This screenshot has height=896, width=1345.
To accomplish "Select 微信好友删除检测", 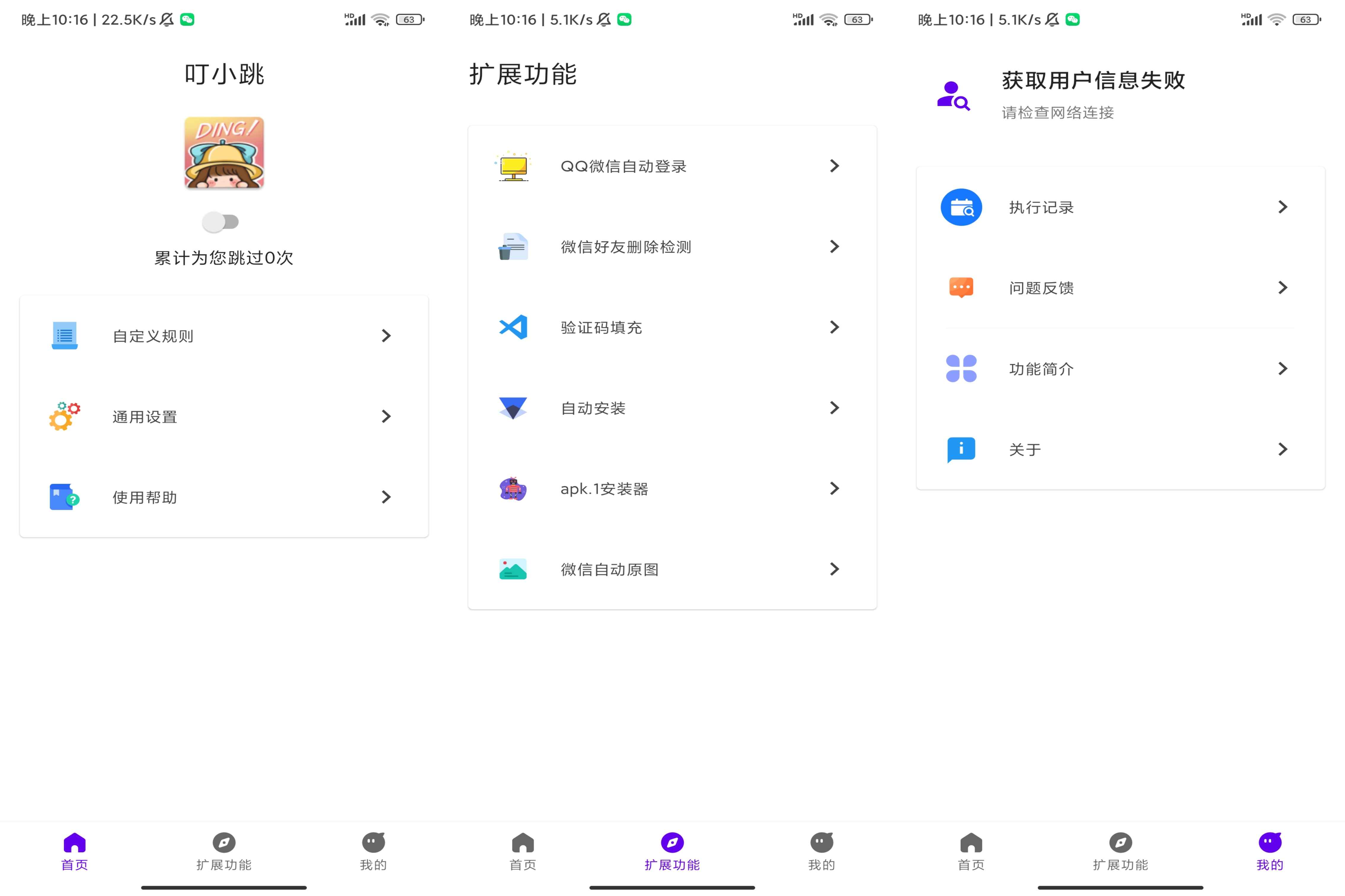I will (672, 247).
